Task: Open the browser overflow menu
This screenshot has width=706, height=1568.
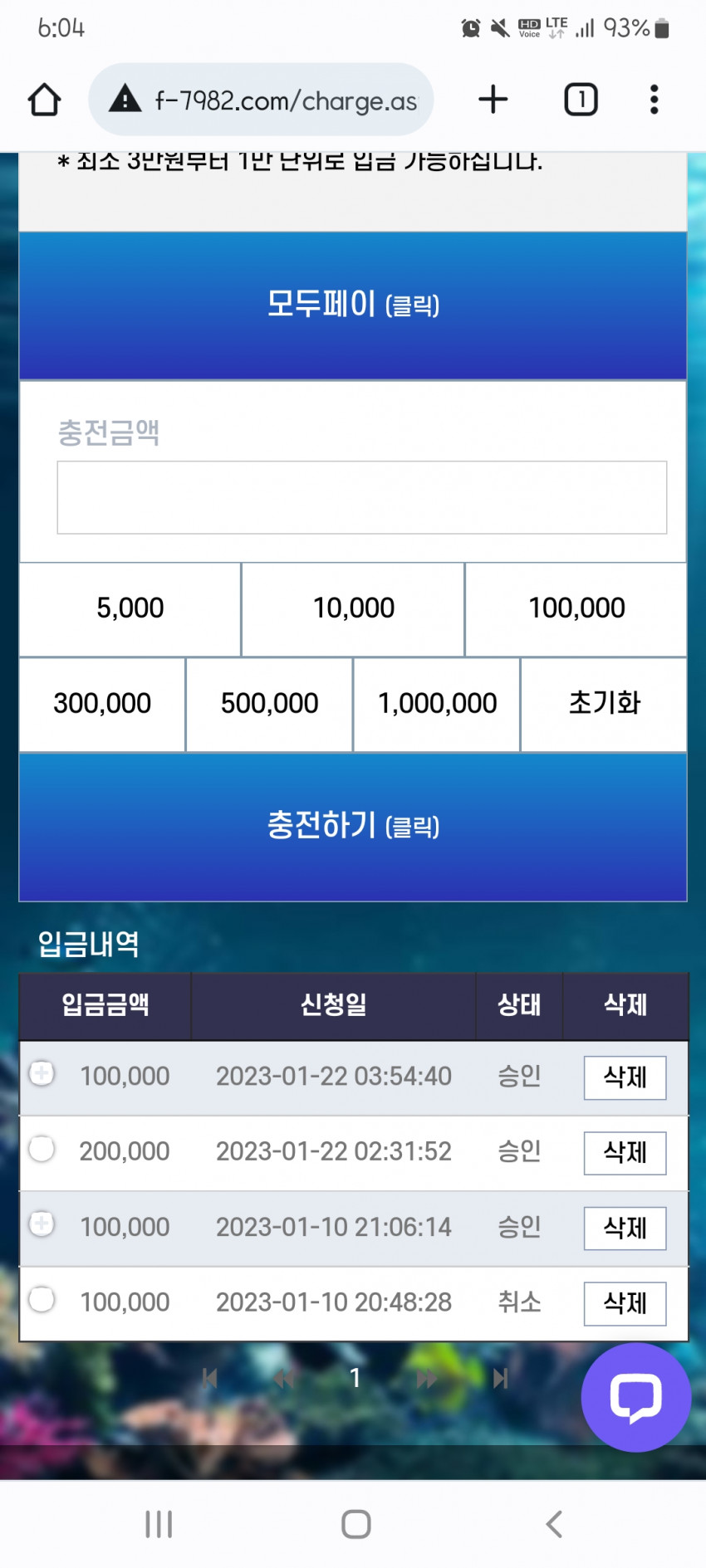Action: [654, 100]
